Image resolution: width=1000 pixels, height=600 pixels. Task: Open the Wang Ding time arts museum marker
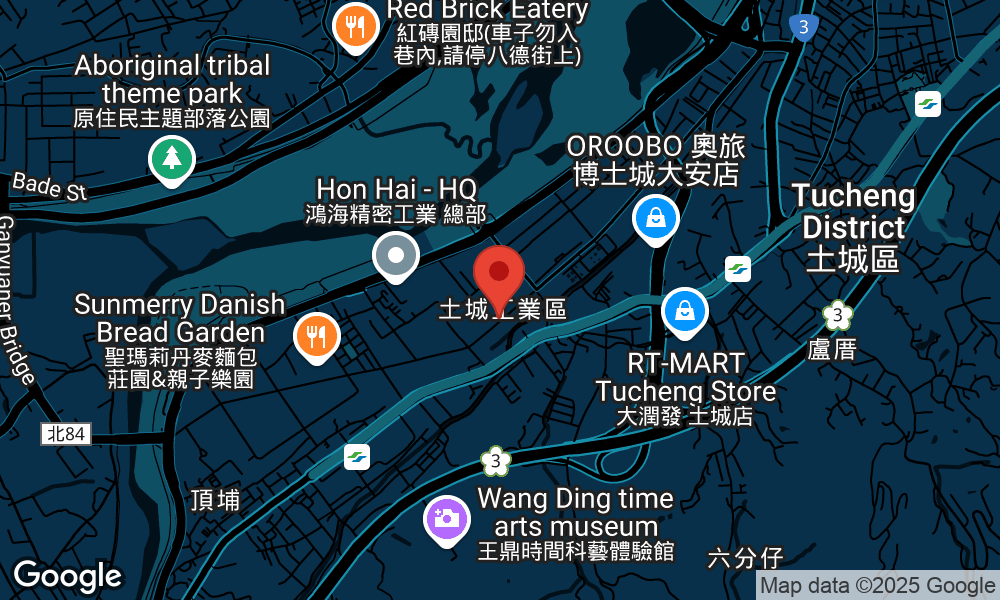click(x=447, y=517)
